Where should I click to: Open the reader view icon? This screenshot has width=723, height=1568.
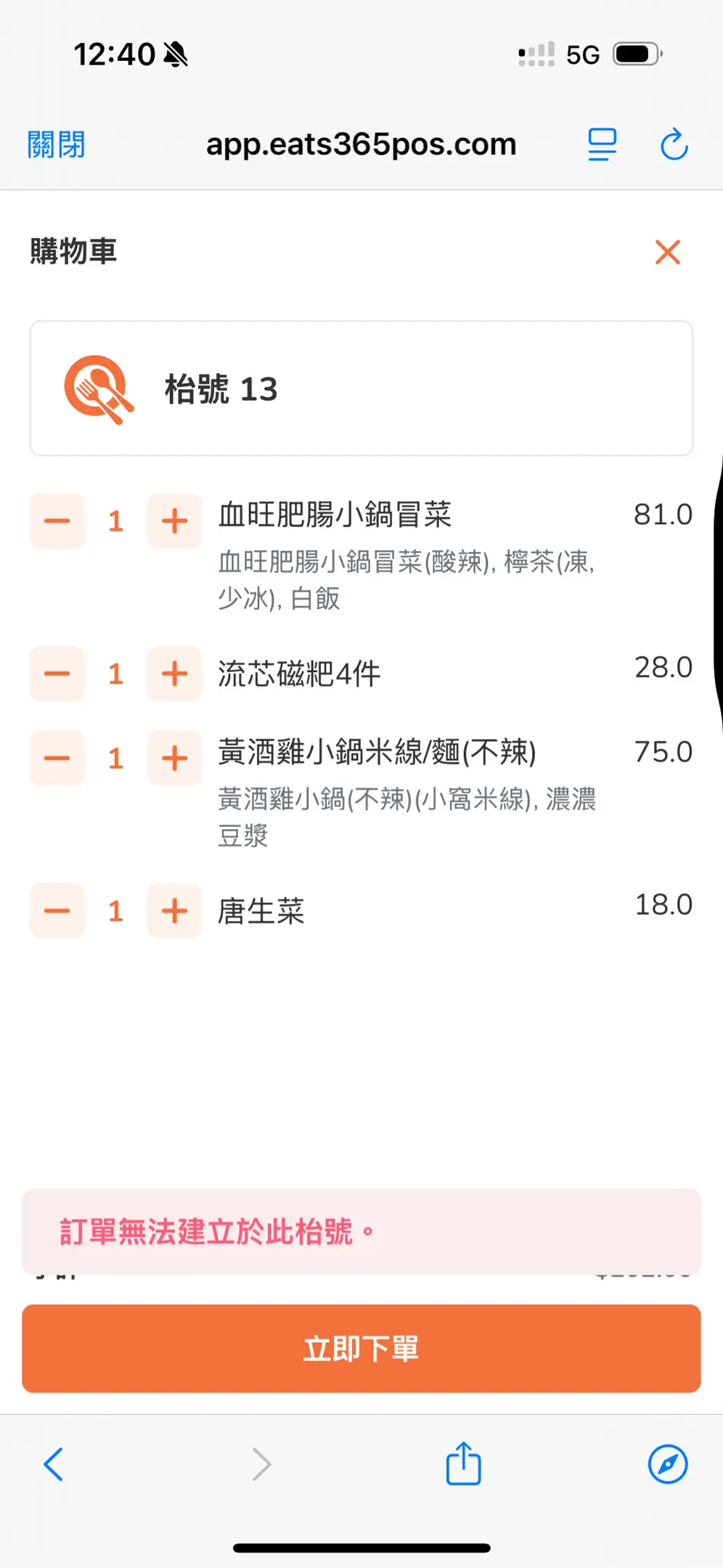602,144
